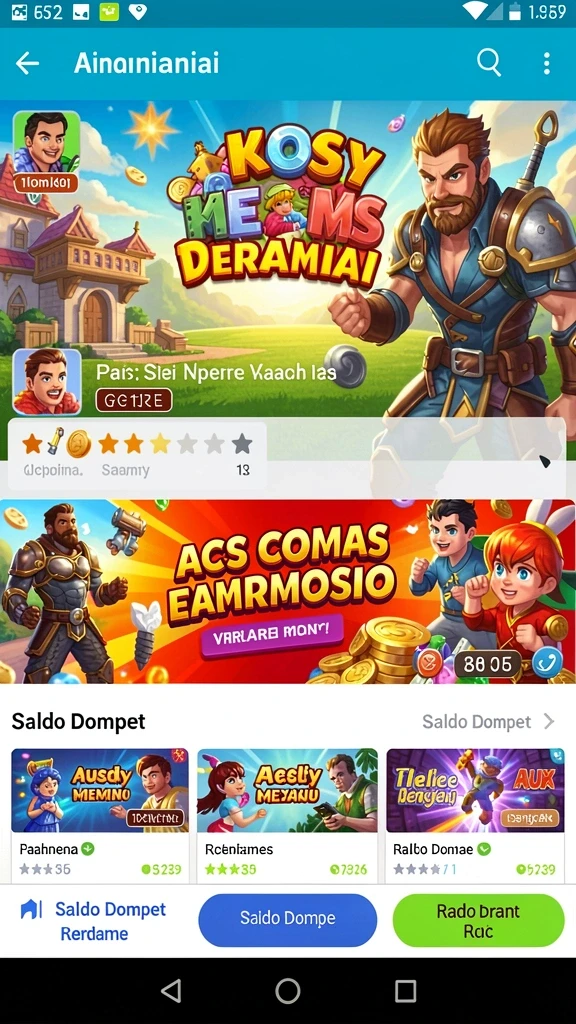Open the Ralto Domae game card

[475, 814]
